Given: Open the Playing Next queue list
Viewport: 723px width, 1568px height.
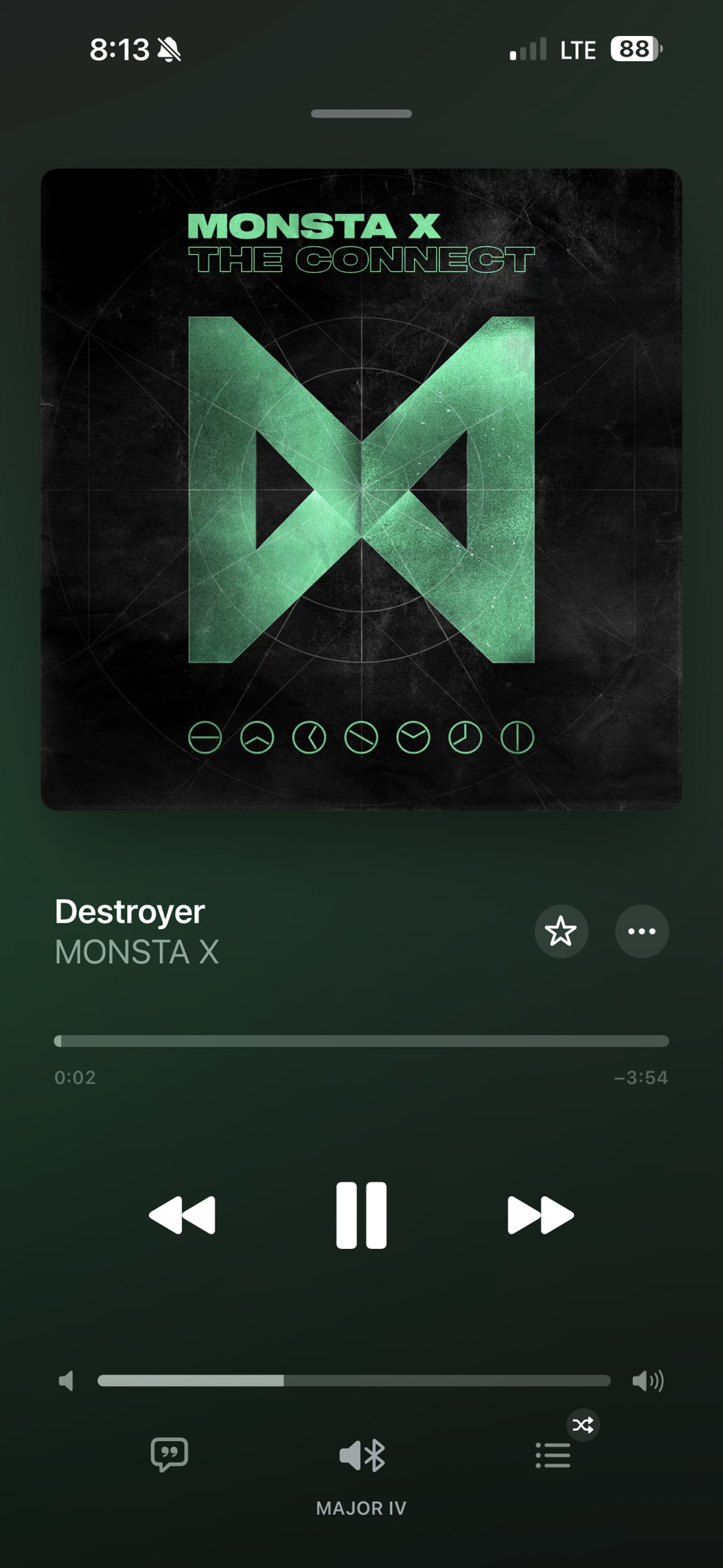Looking at the screenshot, I should tap(553, 1456).
